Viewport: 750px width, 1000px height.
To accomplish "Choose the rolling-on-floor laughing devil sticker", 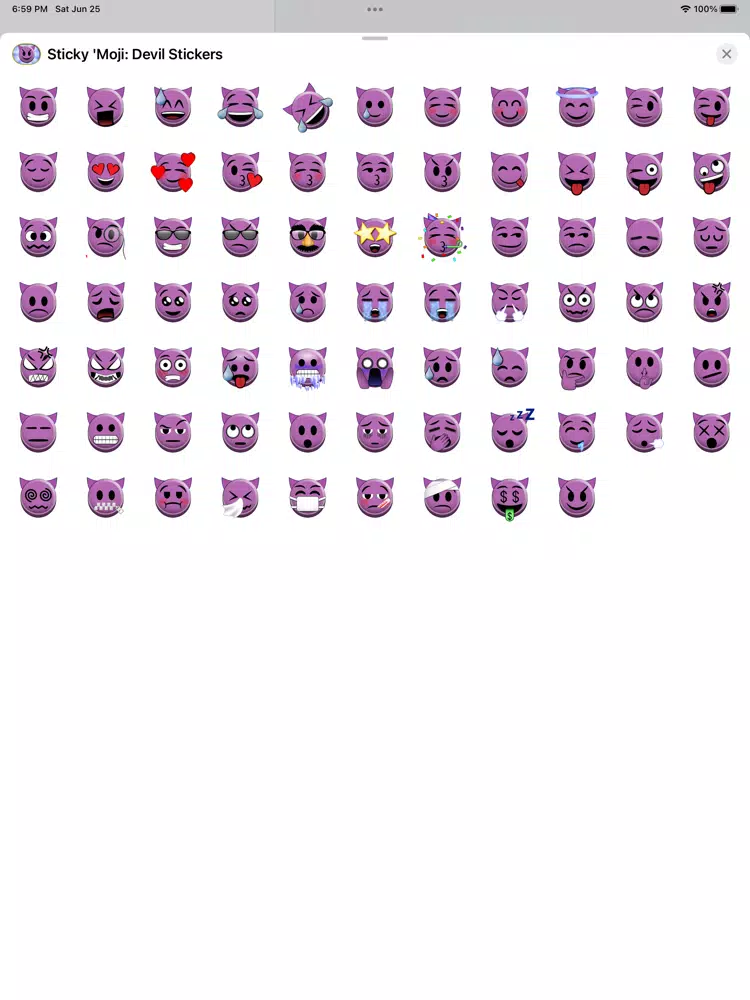I will pyautogui.click(x=307, y=106).
